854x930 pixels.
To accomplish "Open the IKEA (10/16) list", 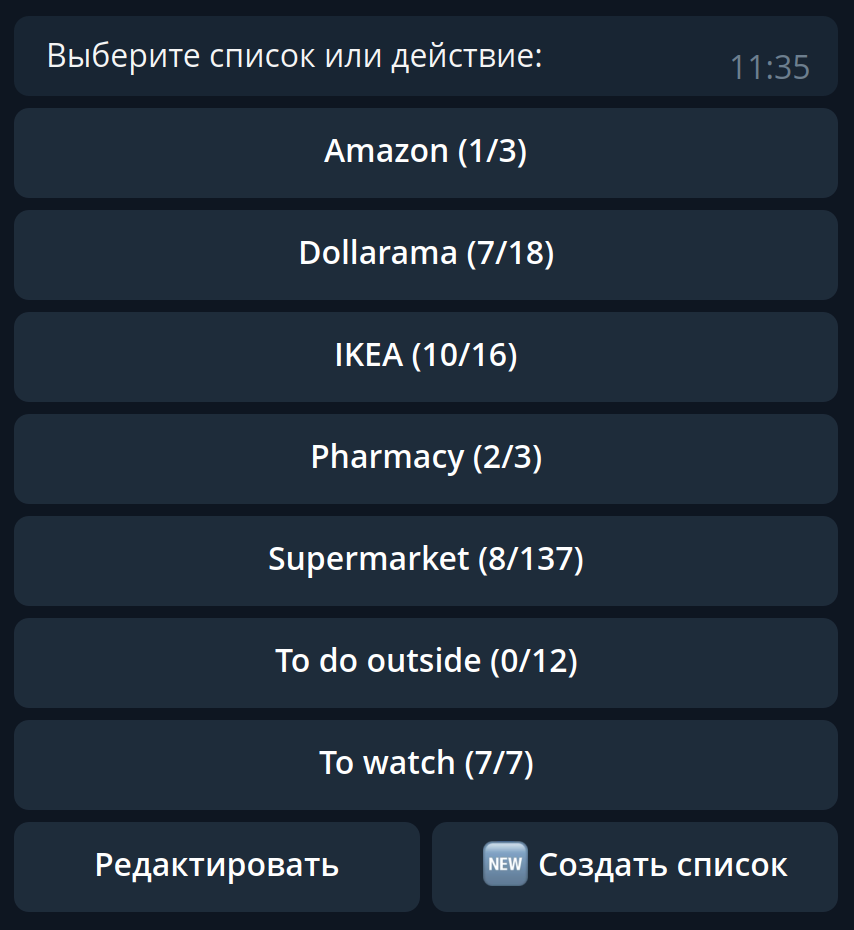I will coord(426,356).
